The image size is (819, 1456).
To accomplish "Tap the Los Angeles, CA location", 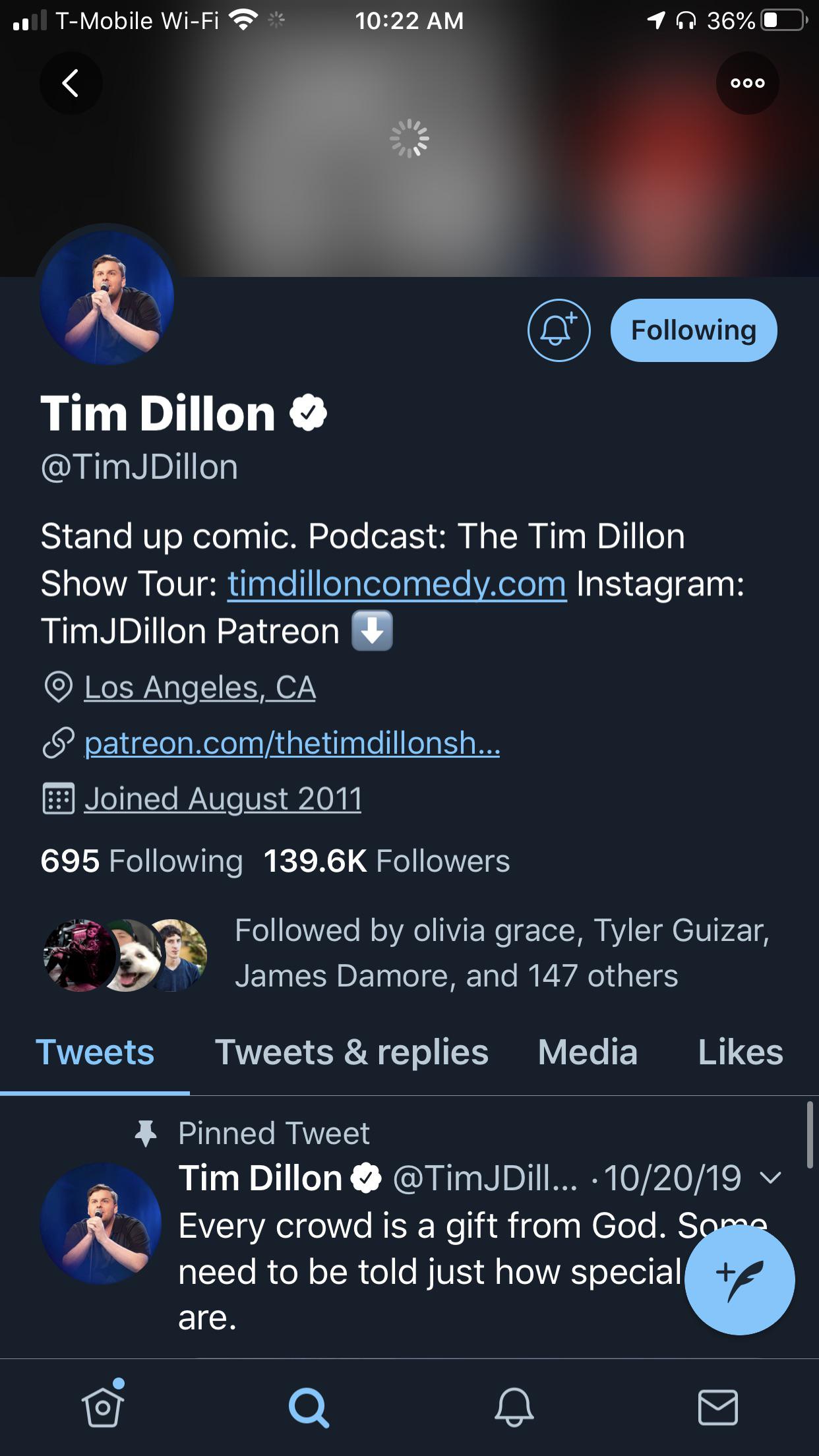I will coord(200,688).
